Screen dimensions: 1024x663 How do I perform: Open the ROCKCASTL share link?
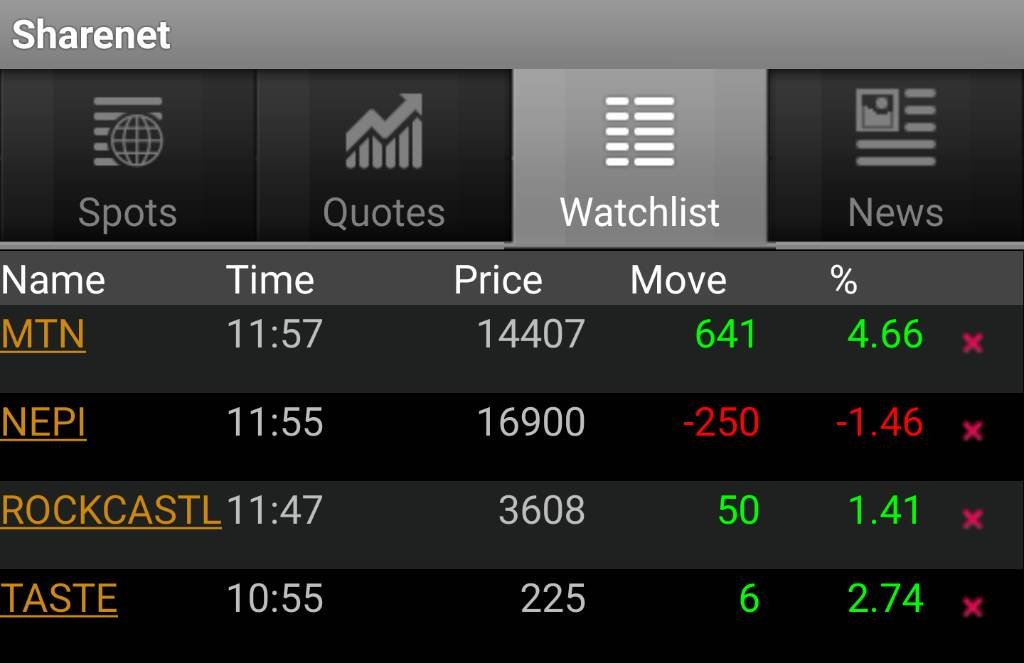coord(110,510)
